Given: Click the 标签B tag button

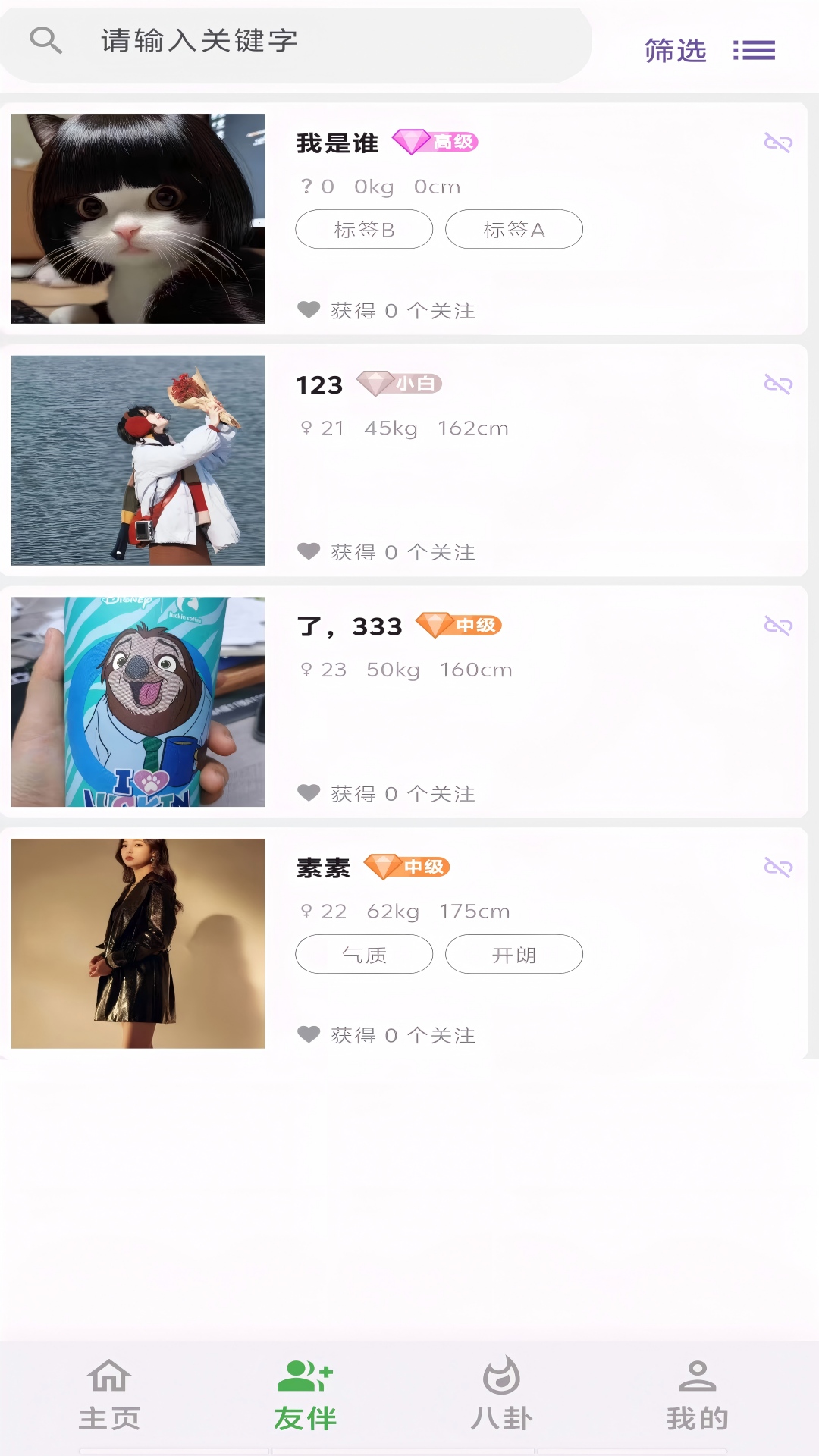Looking at the screenshot, I should coord(363,229).
